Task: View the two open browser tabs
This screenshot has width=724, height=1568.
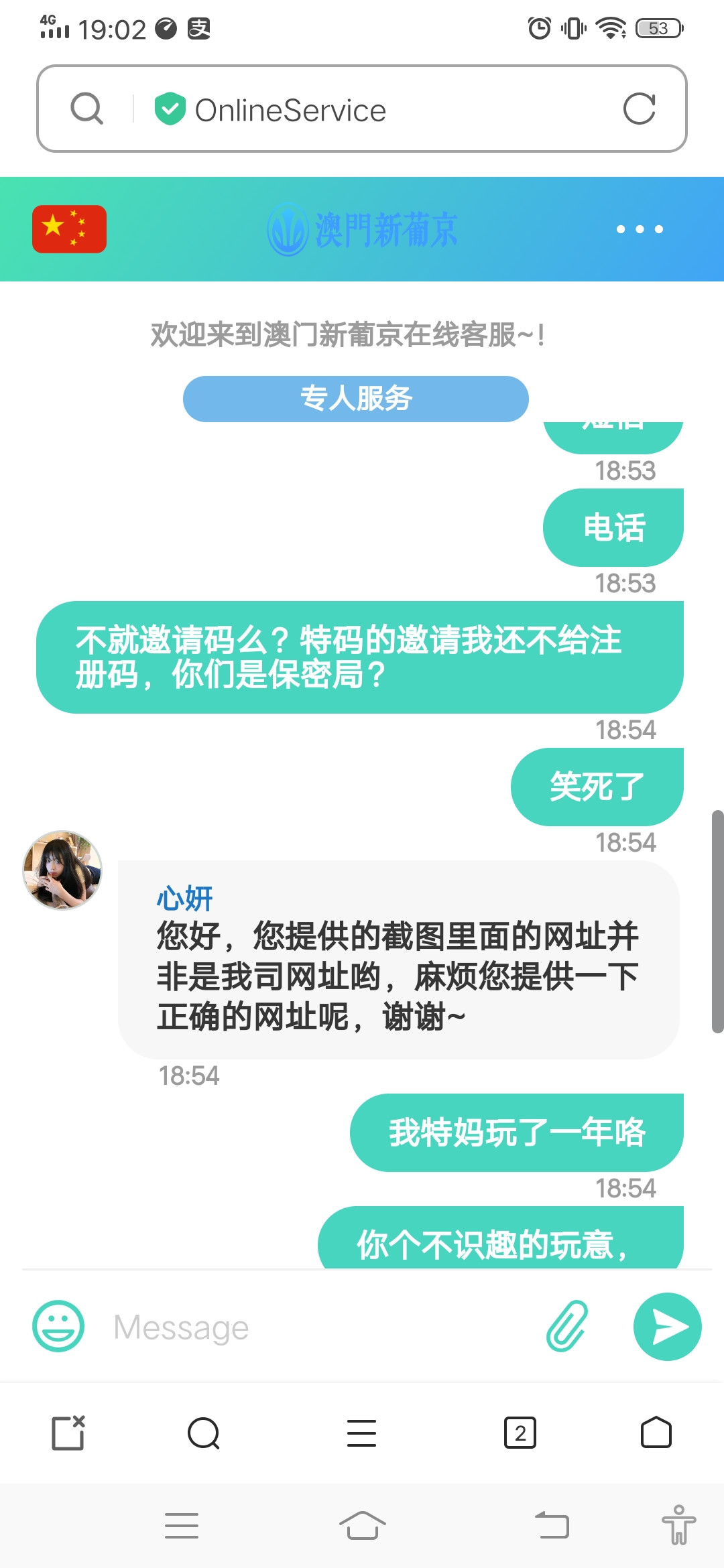Action: [x=520, y=1433]
